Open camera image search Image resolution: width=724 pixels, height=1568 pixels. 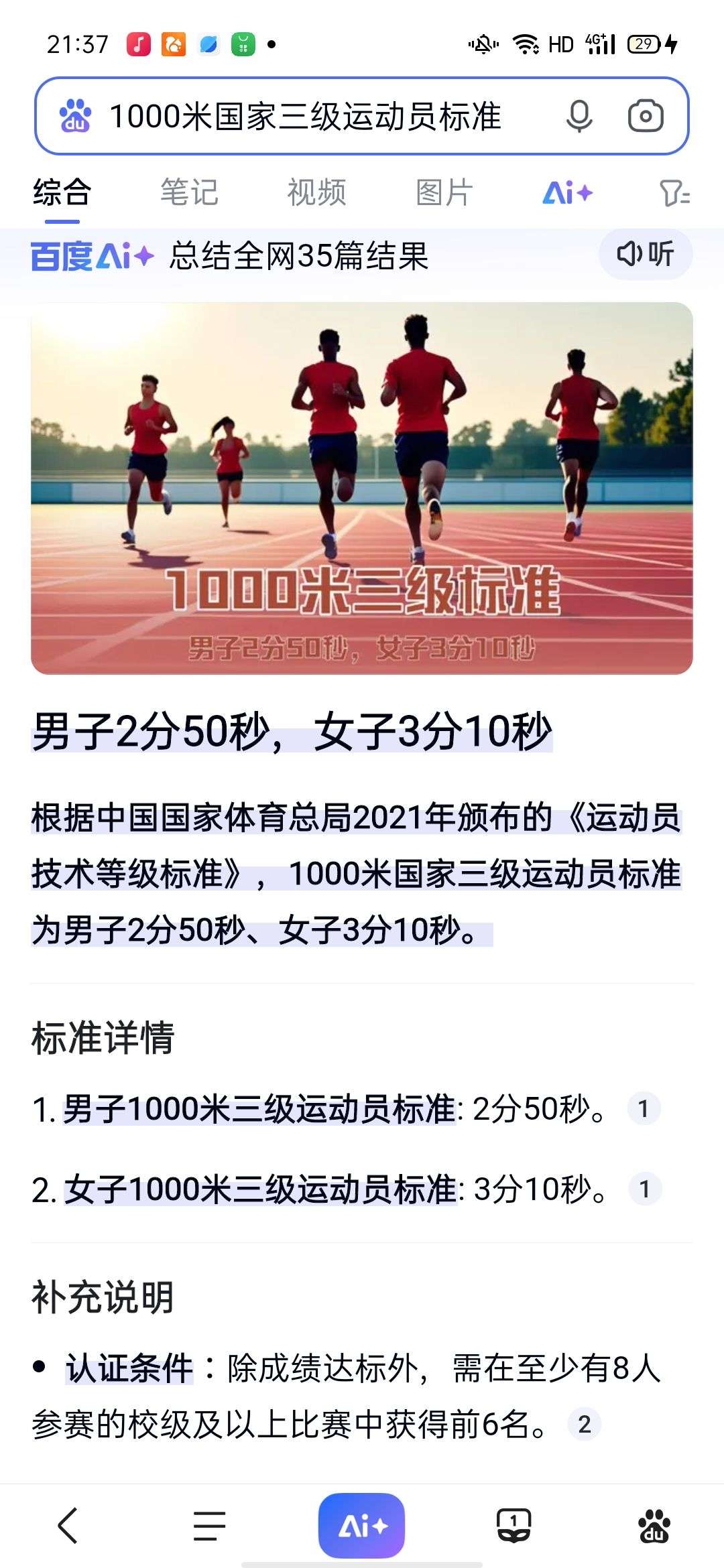tap(646, 117)
